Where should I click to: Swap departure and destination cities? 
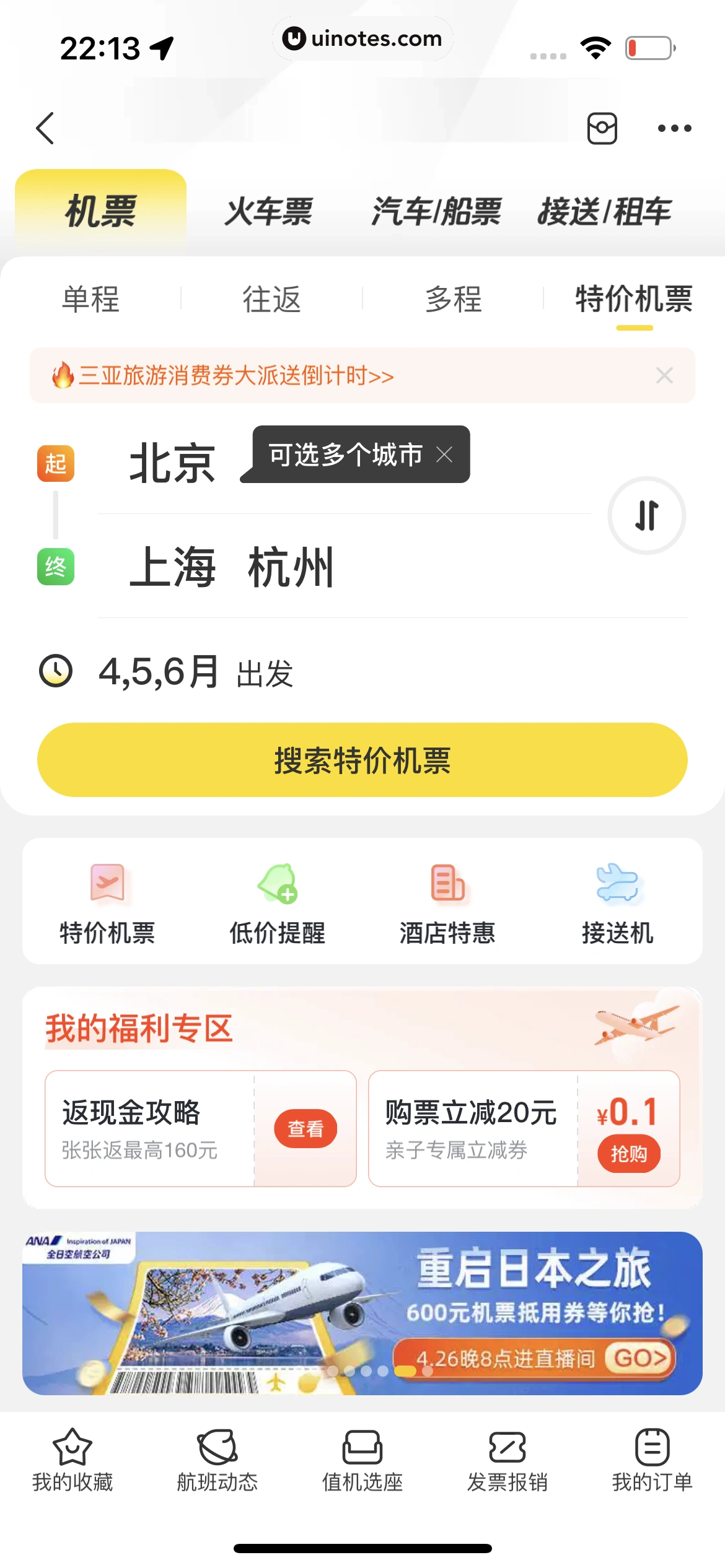click(646, 515)
